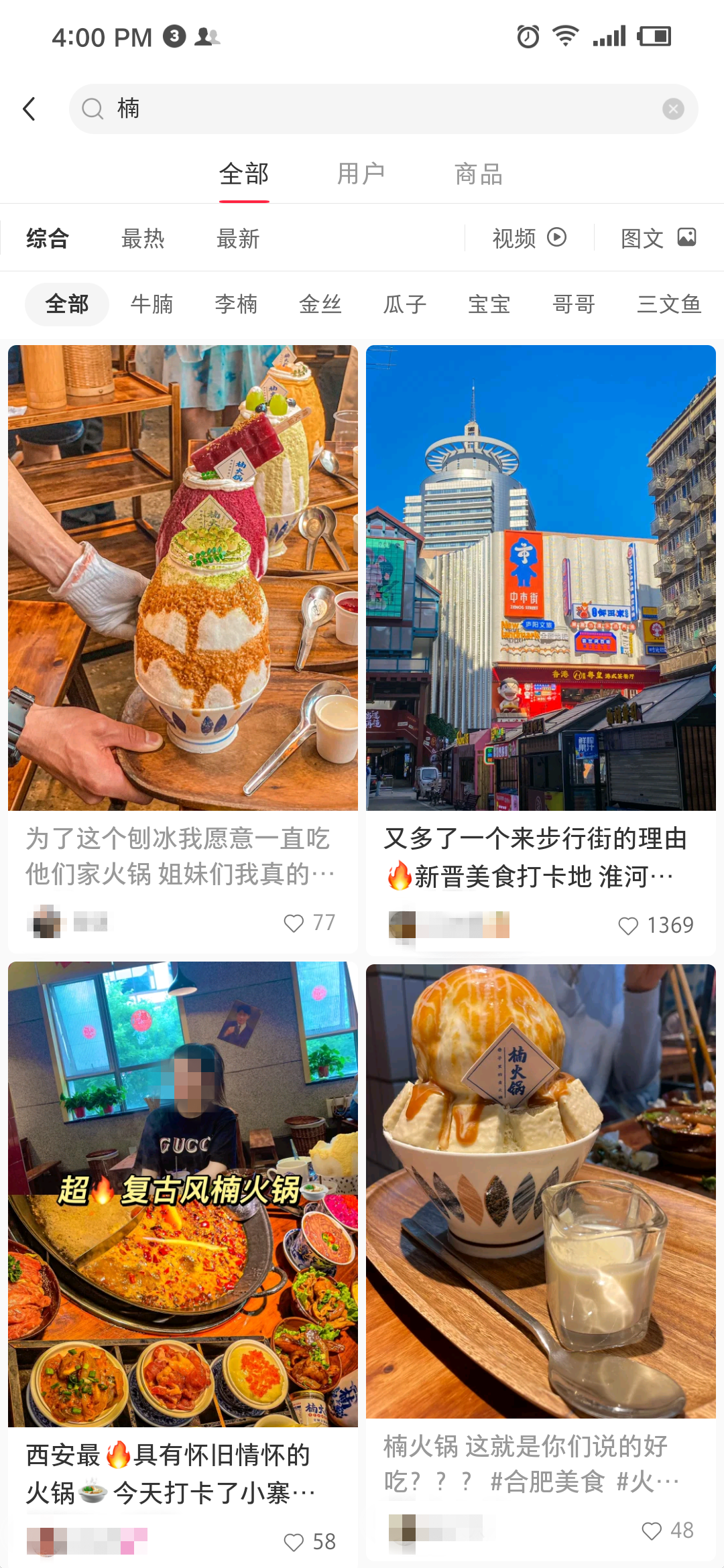Filter results to 视频 only

(529, 239)
